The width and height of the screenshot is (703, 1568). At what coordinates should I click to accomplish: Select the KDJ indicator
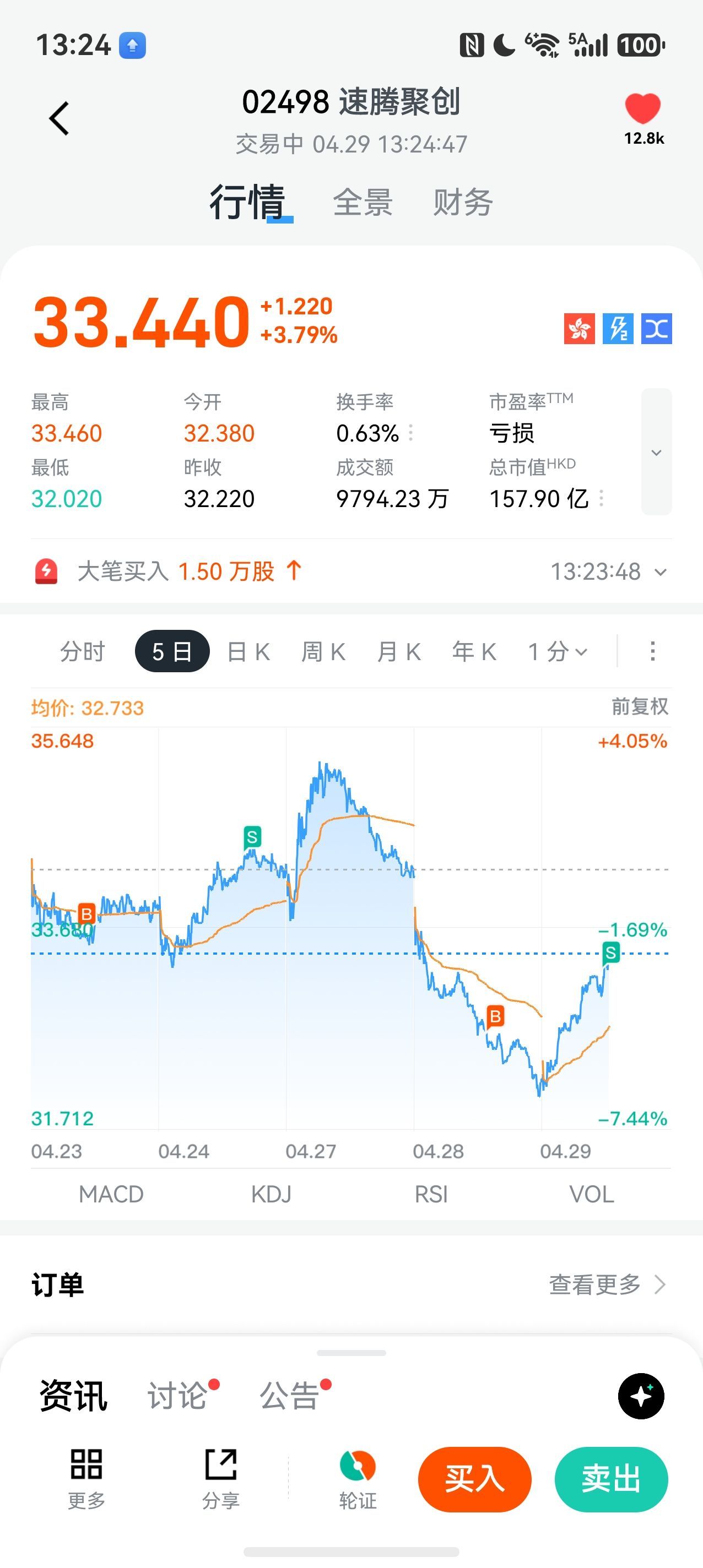click(x=271, y=1194)
